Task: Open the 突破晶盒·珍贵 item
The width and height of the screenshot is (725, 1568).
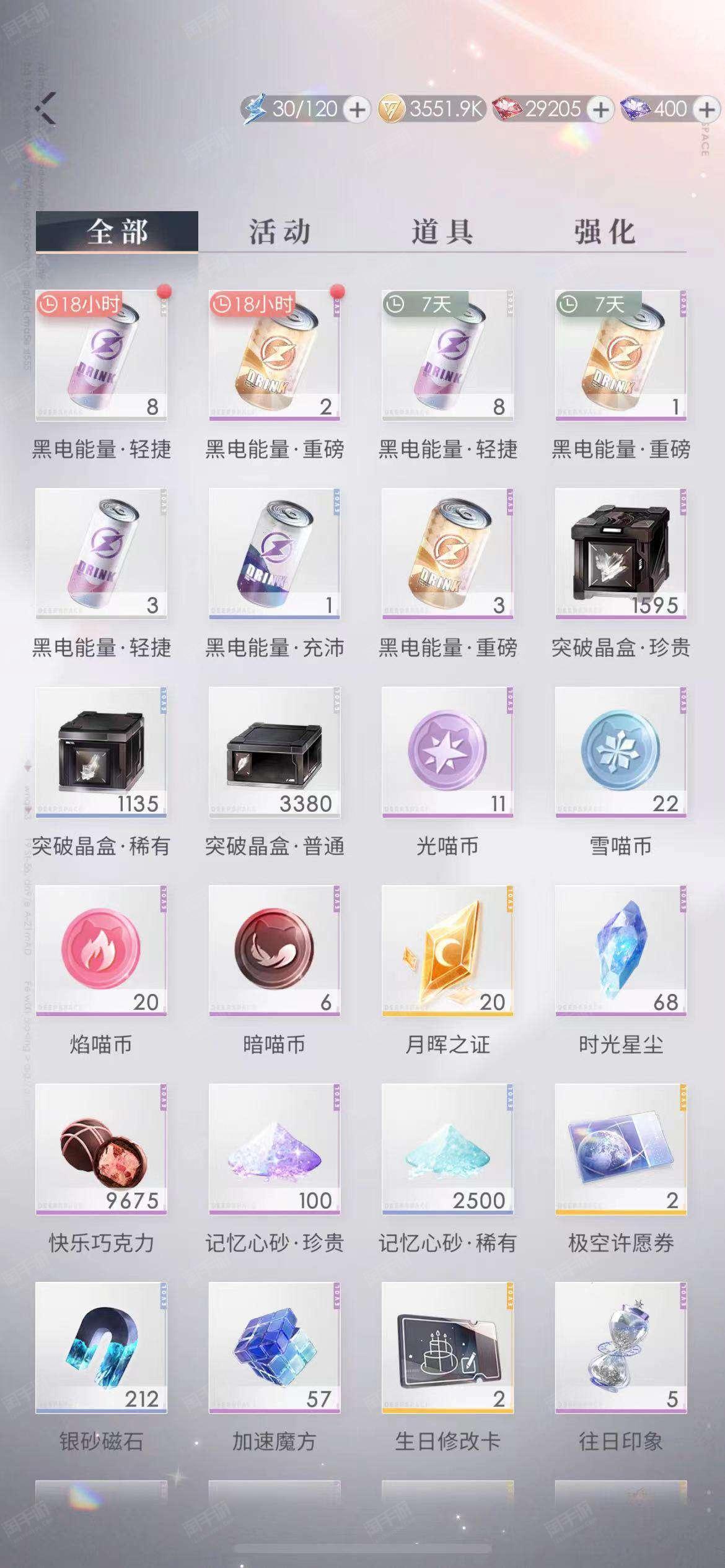Action: pyautogui.click(x=620, y=554)
